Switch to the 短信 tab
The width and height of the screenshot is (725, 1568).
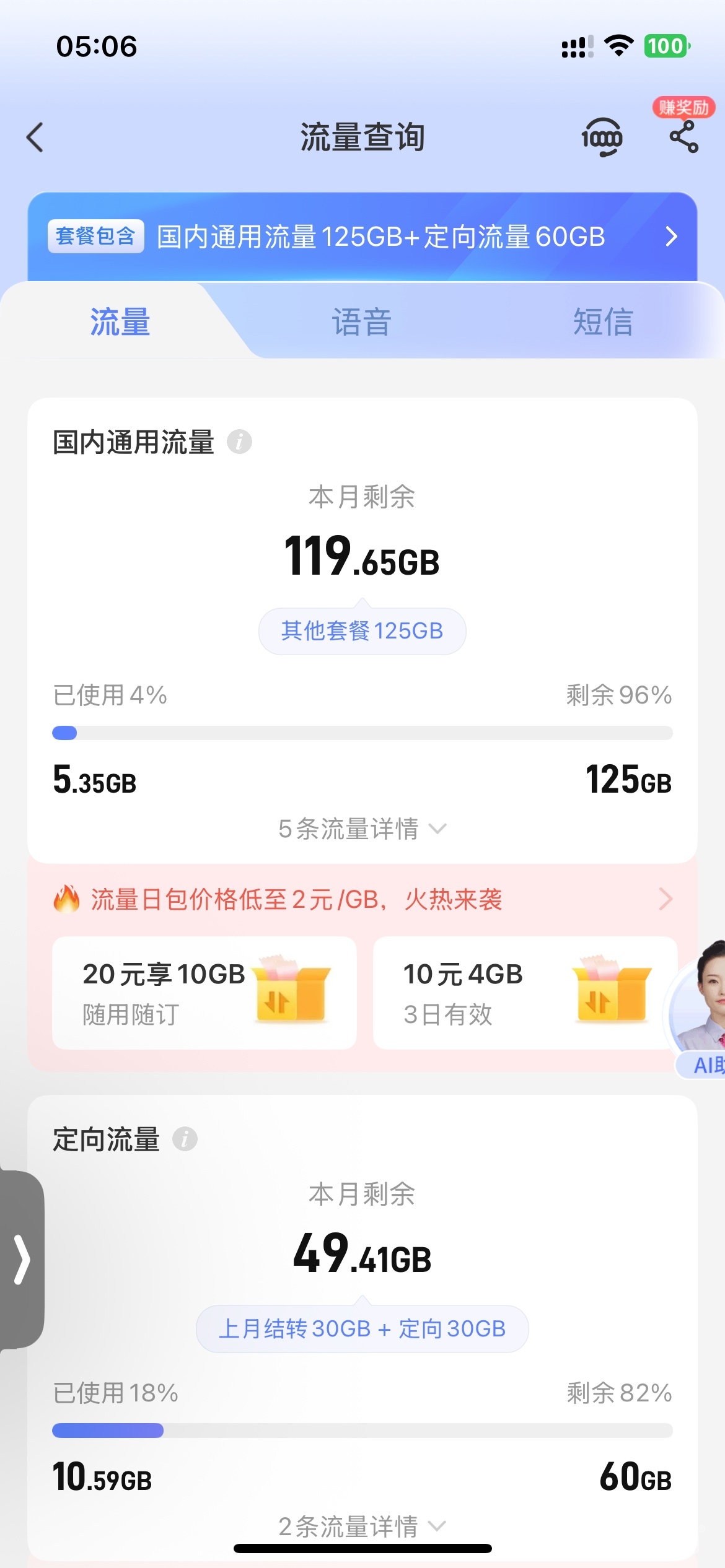[x=603, y=322]
